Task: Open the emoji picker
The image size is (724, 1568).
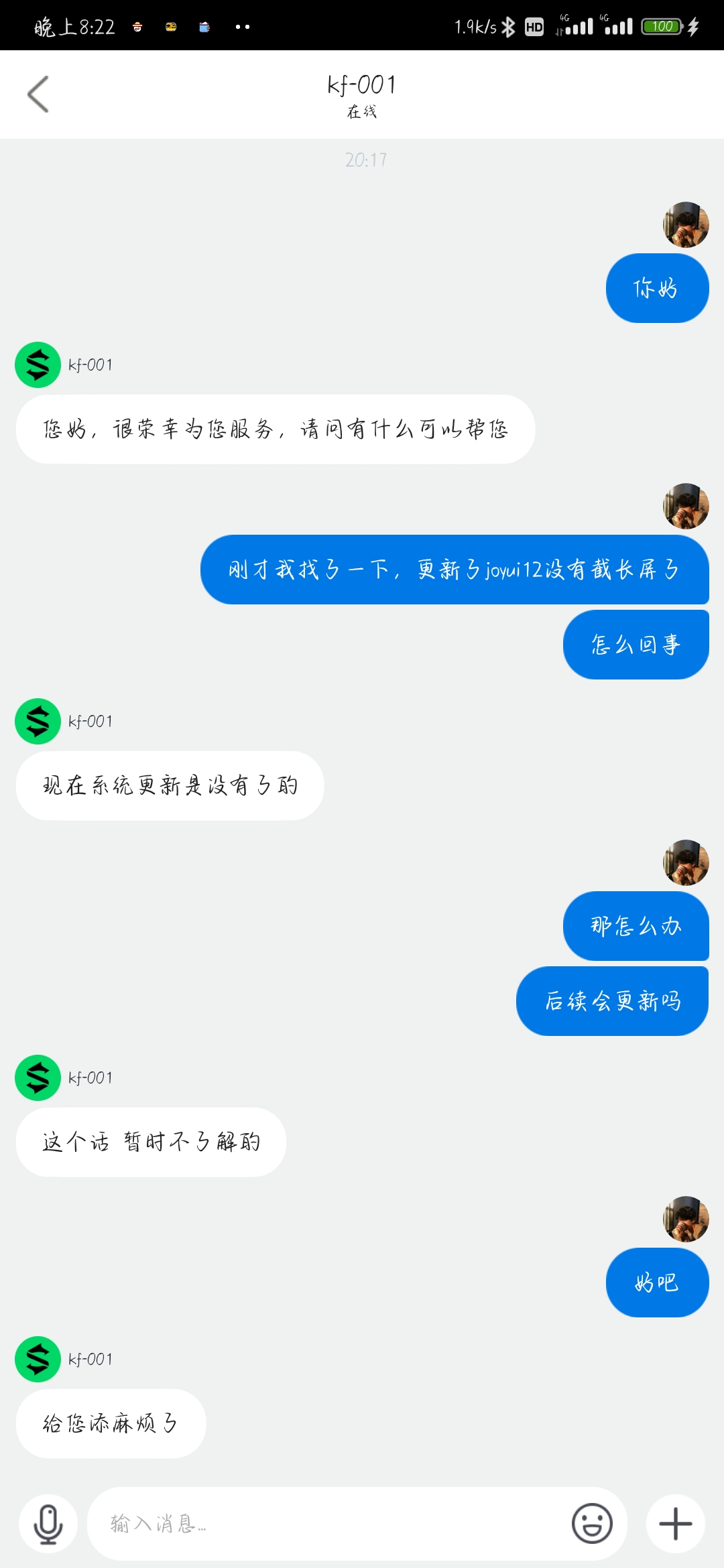Action: click(x=592, y=1524)
